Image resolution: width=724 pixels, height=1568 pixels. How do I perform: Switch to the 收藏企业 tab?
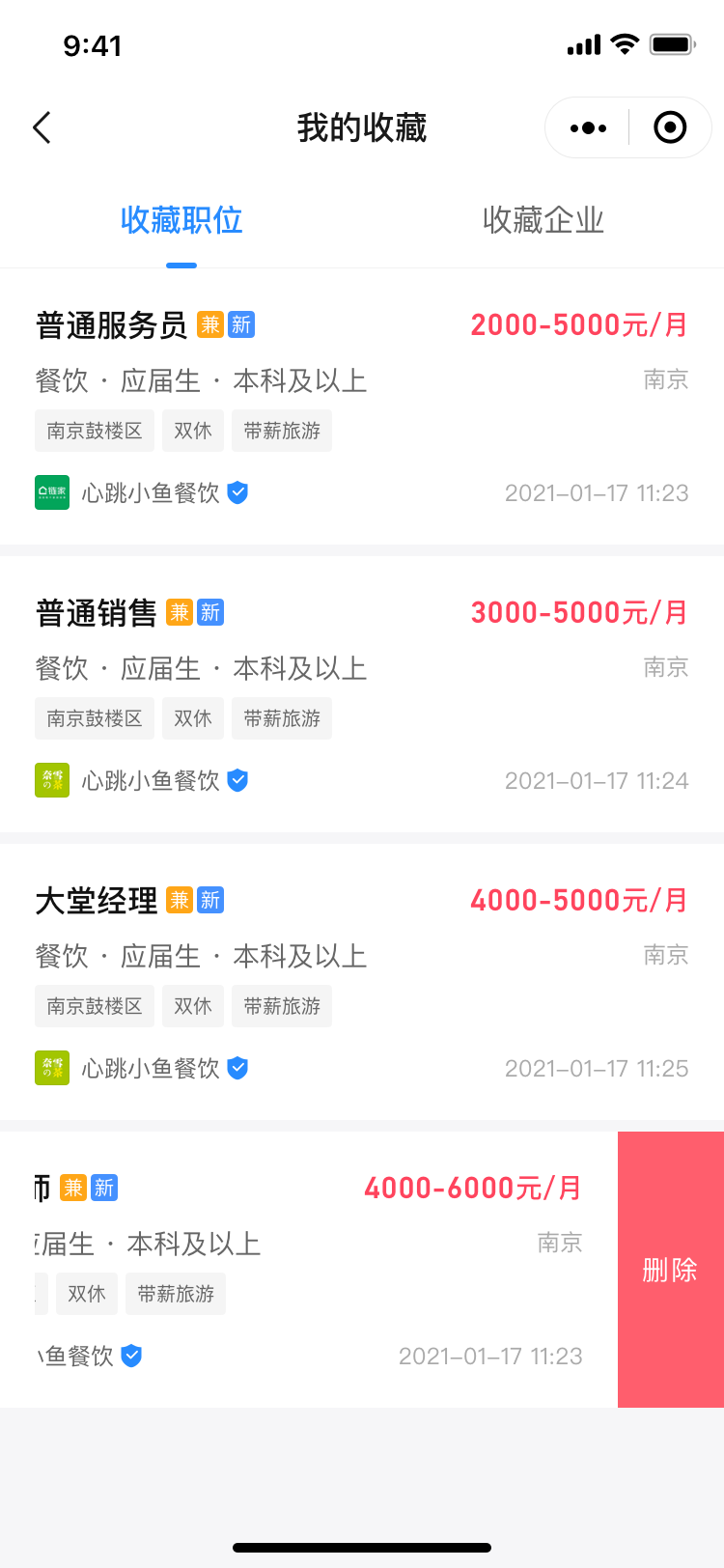[x=541, y=220]
